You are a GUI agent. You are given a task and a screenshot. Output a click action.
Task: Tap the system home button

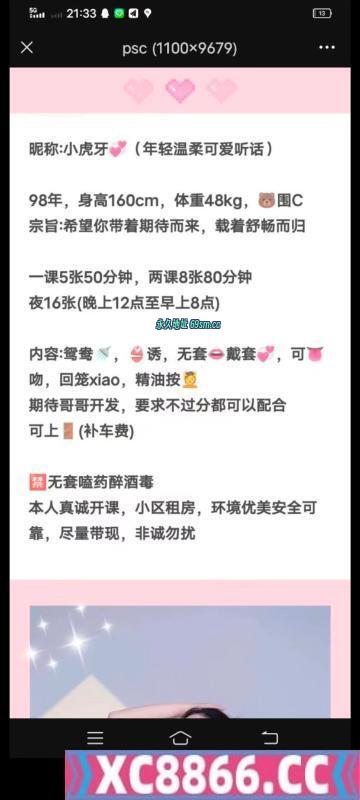(180, 737)
